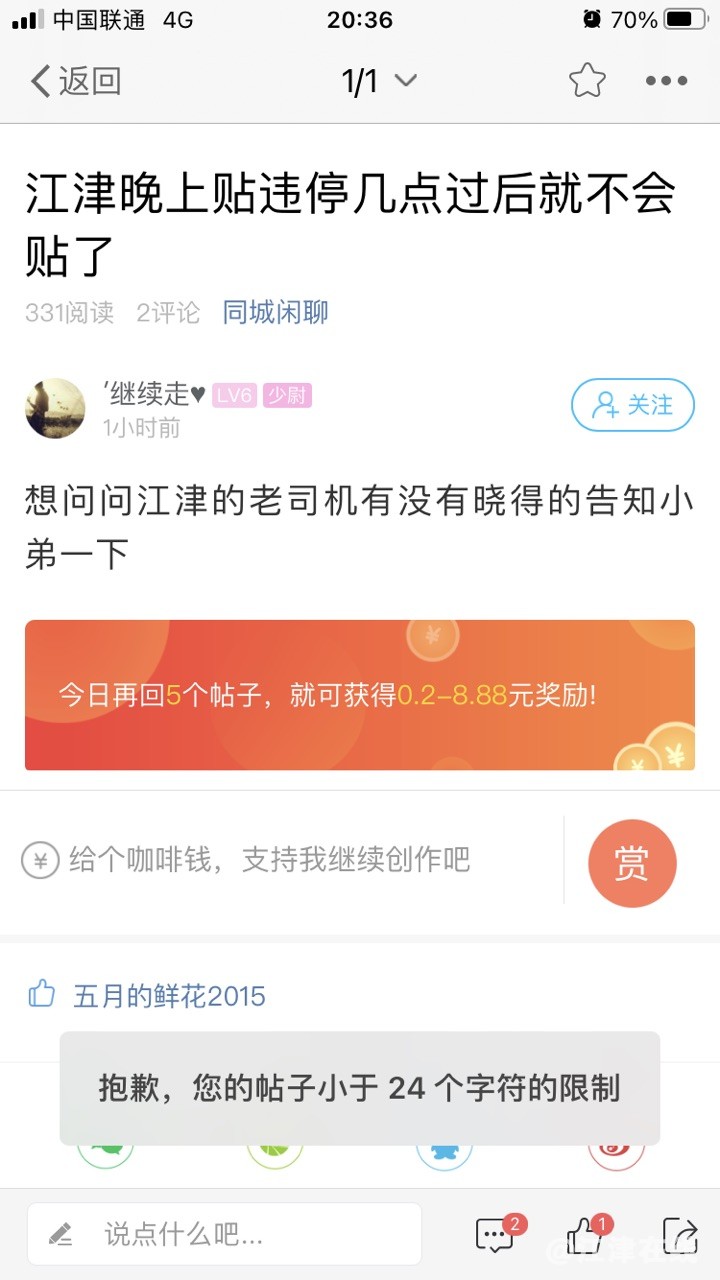Viewport: 720px width, 1280px height.
Task: Open the three-dot overflow menu
Action: (x=666, y=81)
